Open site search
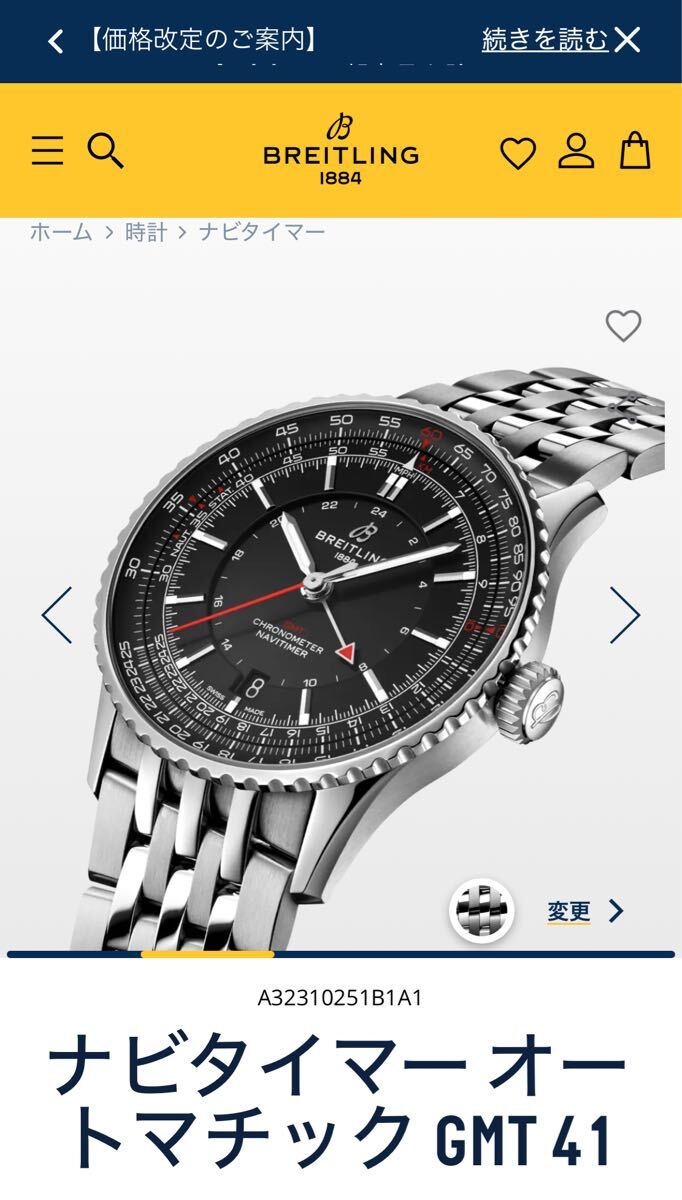682x1200 pixels. pos(105,151)
